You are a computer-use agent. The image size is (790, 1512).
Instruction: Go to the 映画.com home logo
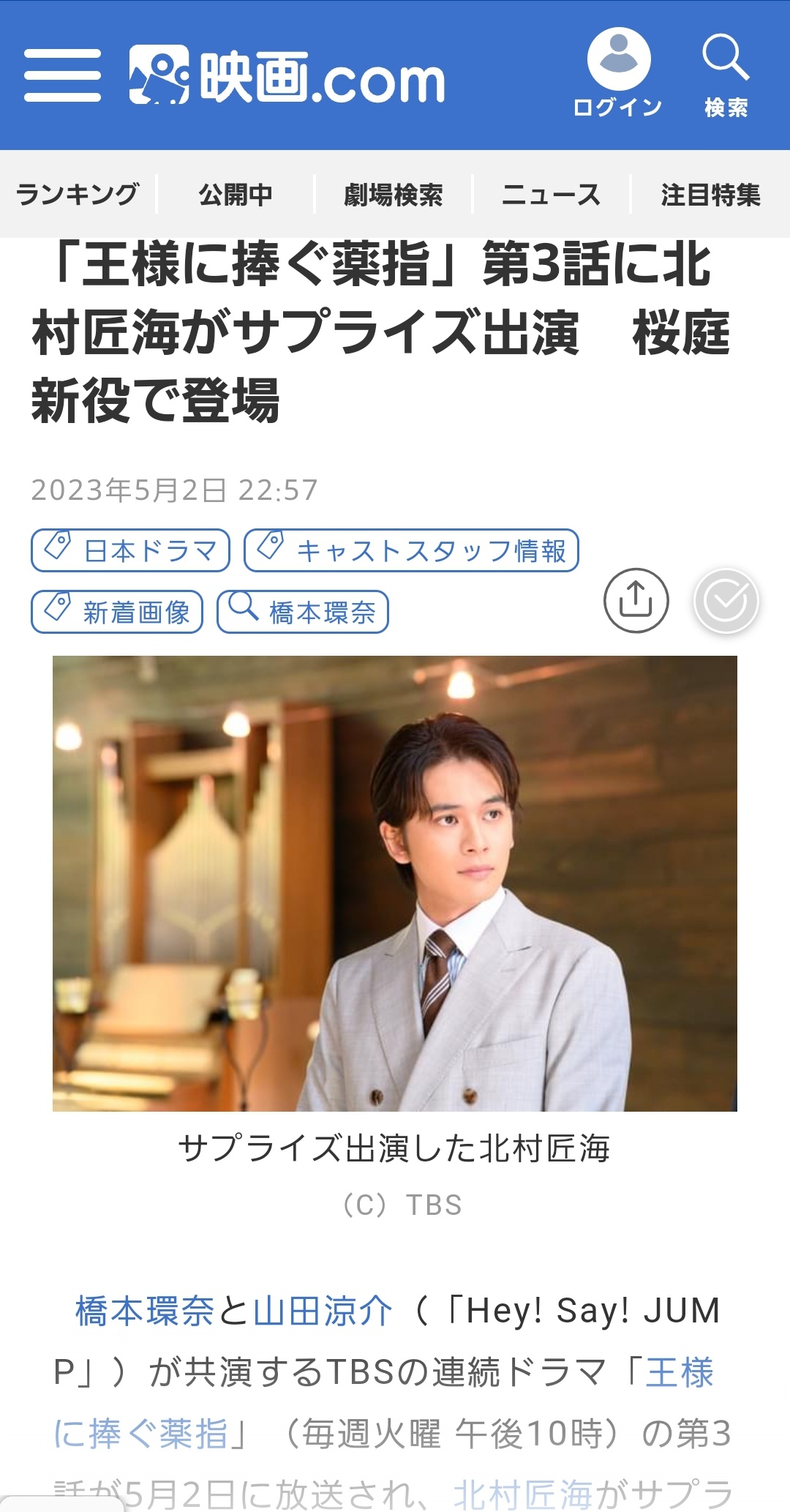[287, 75]
